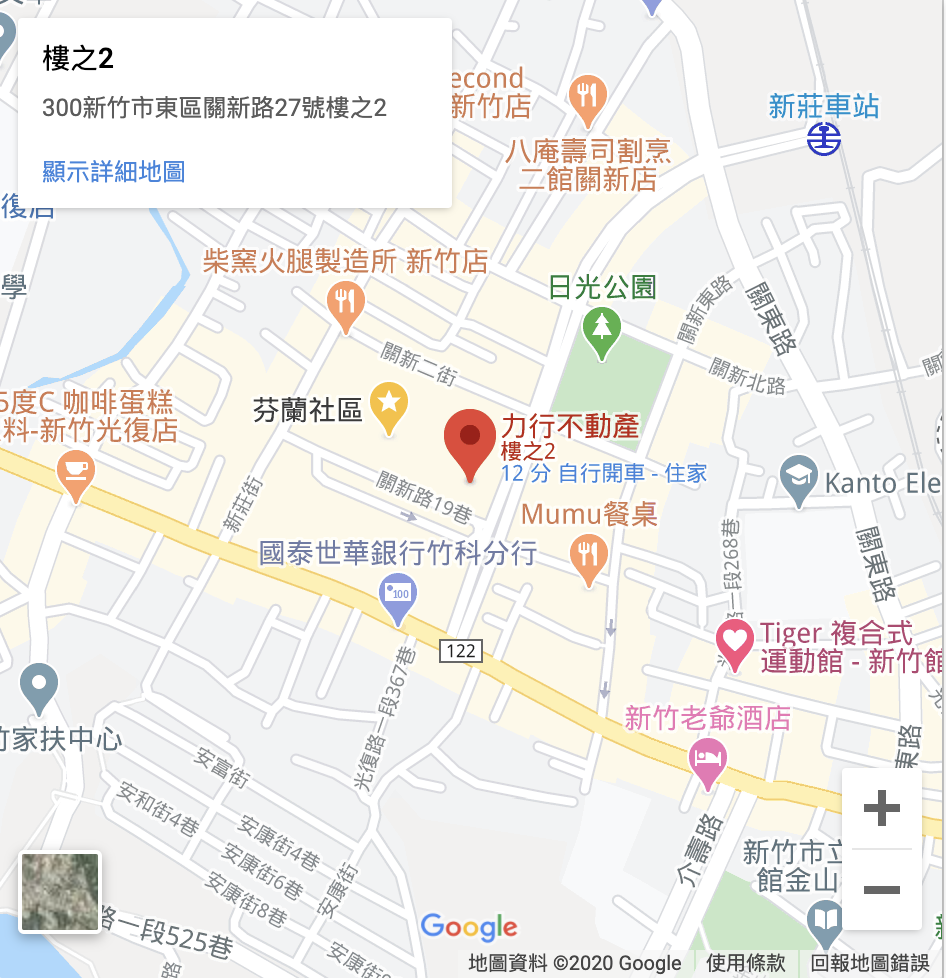Open 國泰世華銀行竹科分行 bank marker

tap(398, 597)
